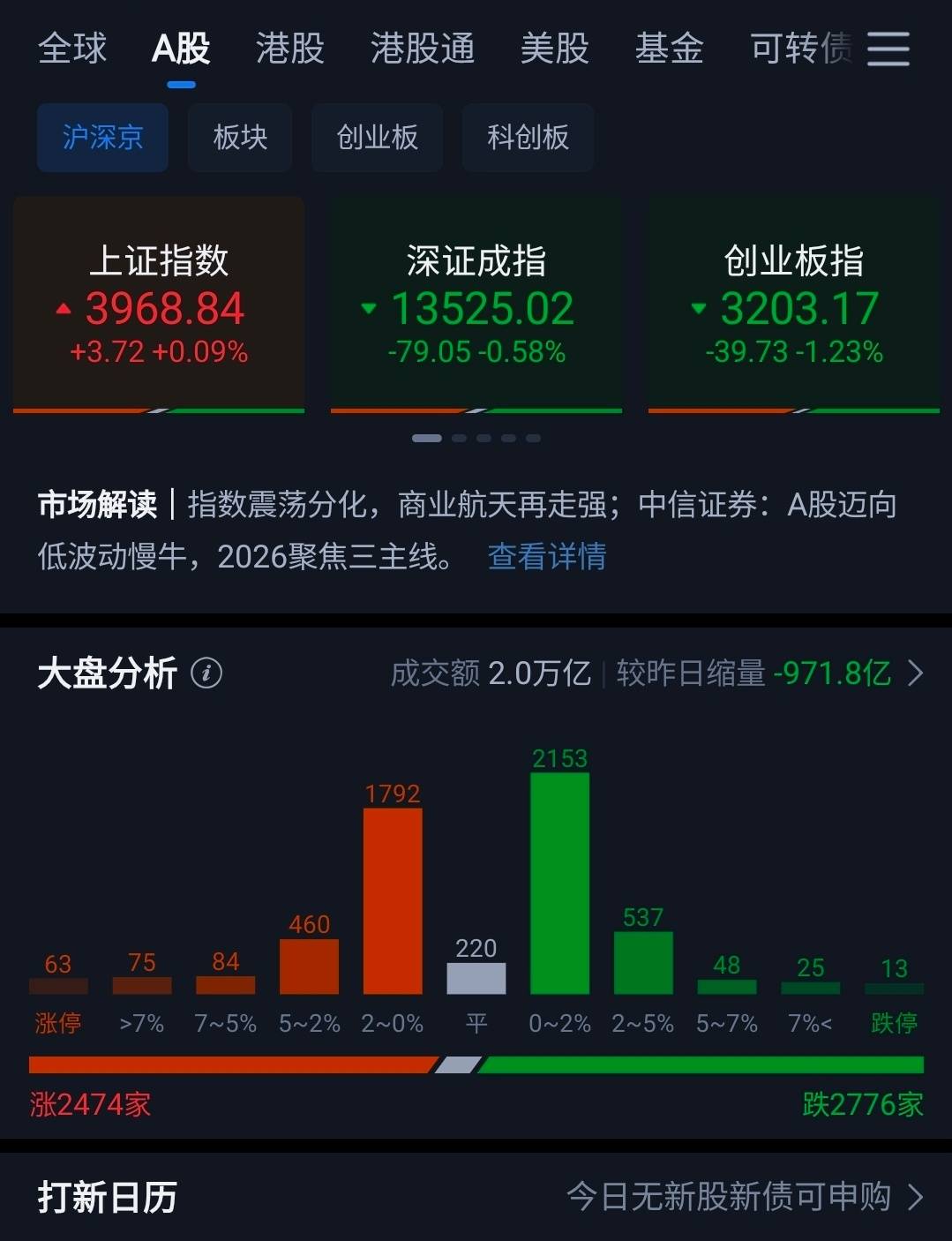Open the 港股通 tab
This screenshot has height=1241, width=952.
(423, 49)
